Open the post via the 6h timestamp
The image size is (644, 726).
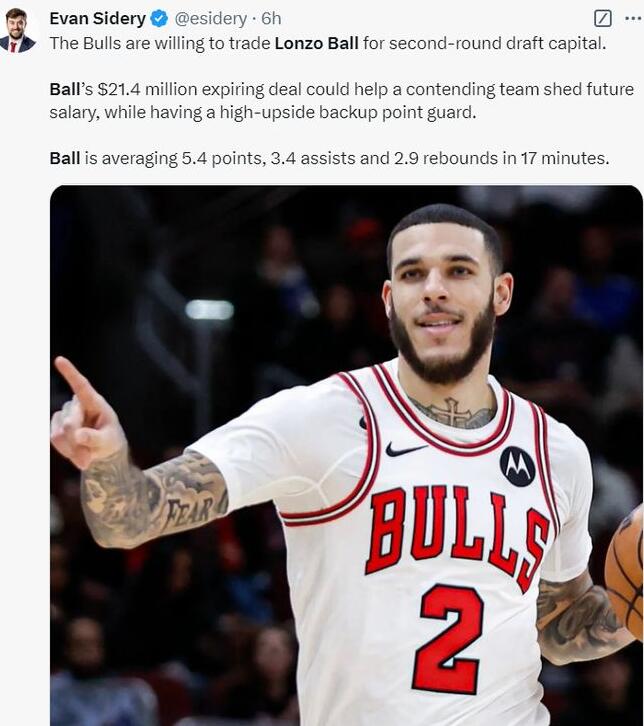pos(271,19)
